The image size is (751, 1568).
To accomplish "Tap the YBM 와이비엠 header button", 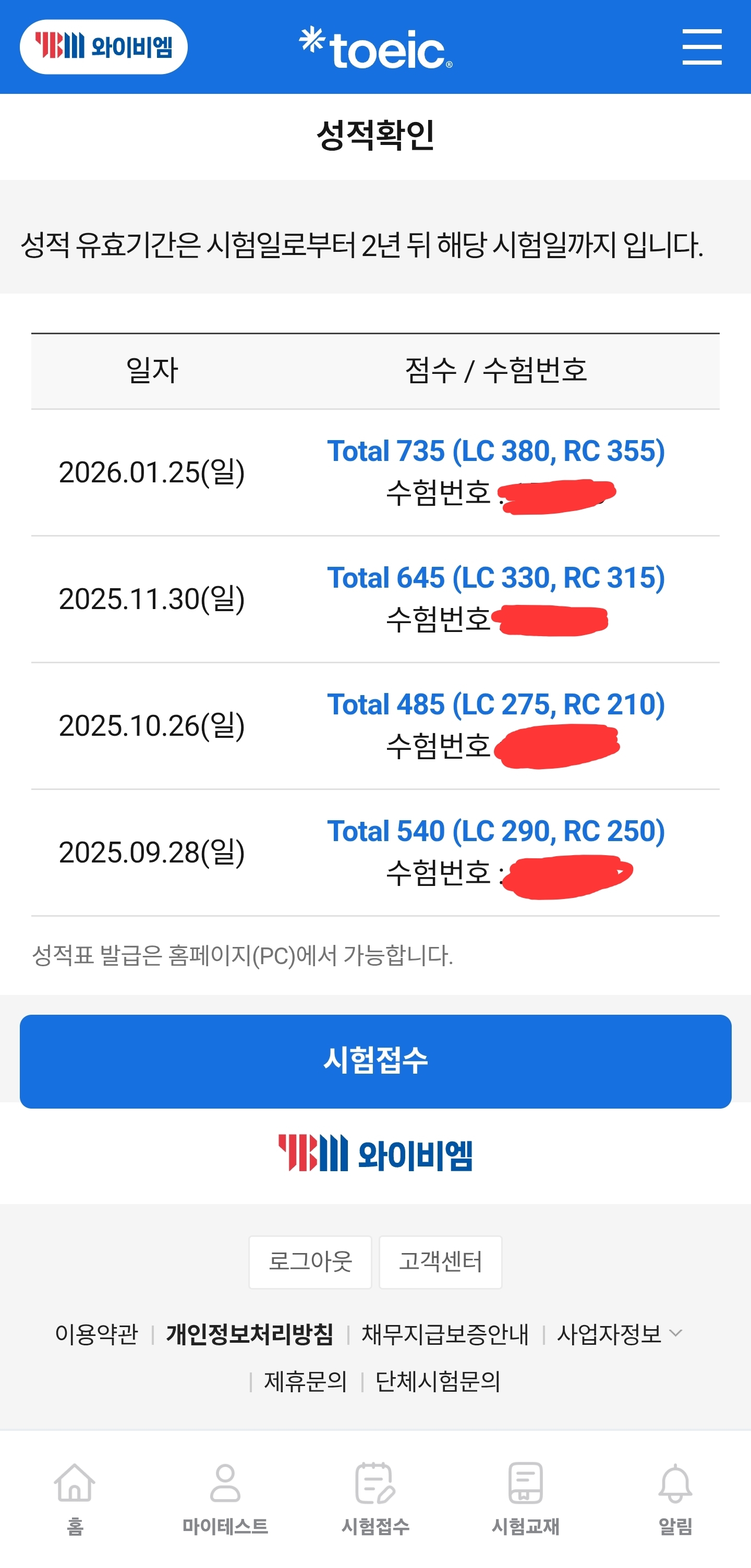I will click(x=103, y=47).
